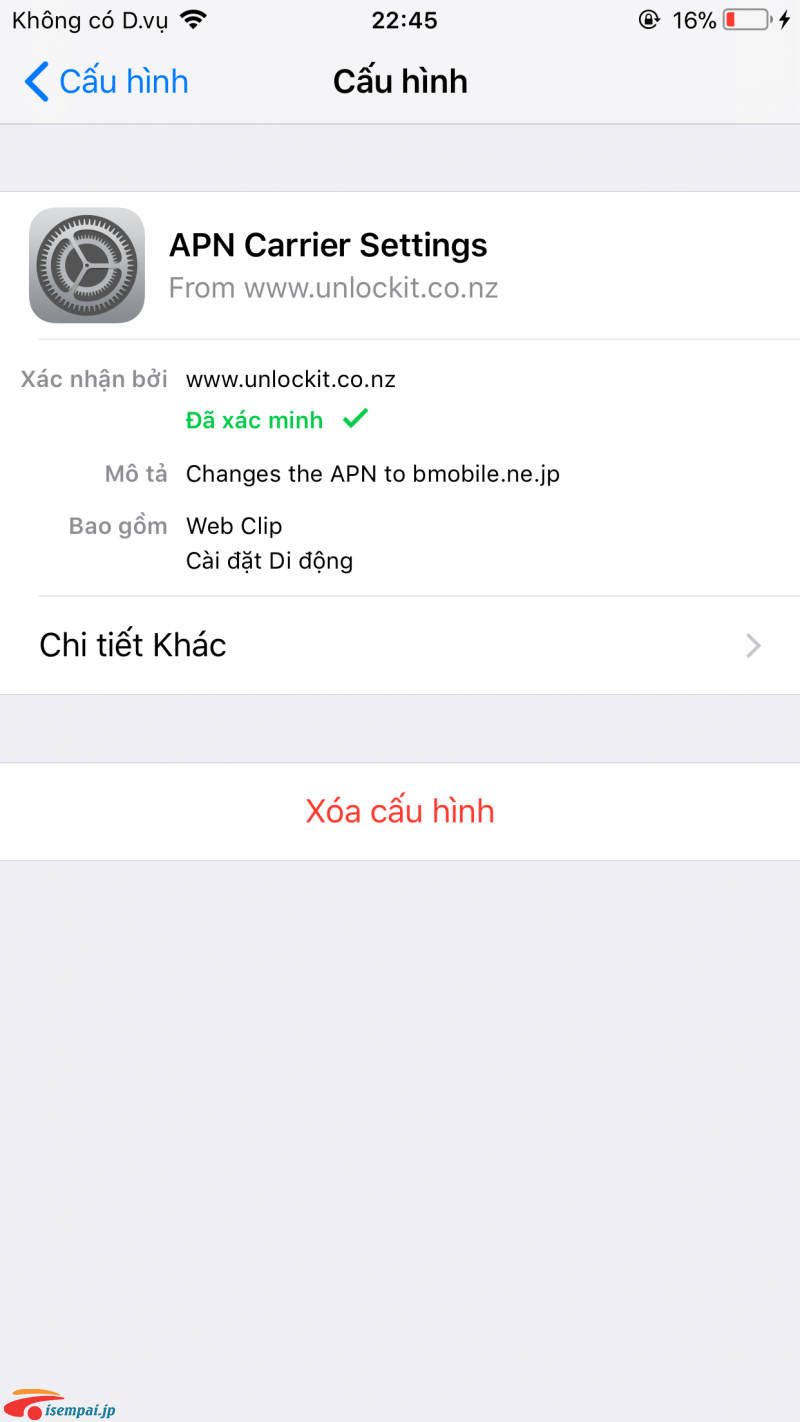The width and height of the screenshot is (800, 1422).
Task: Tap Xóa cấu hình to remove the profile
Action: (x=400, y=811)
